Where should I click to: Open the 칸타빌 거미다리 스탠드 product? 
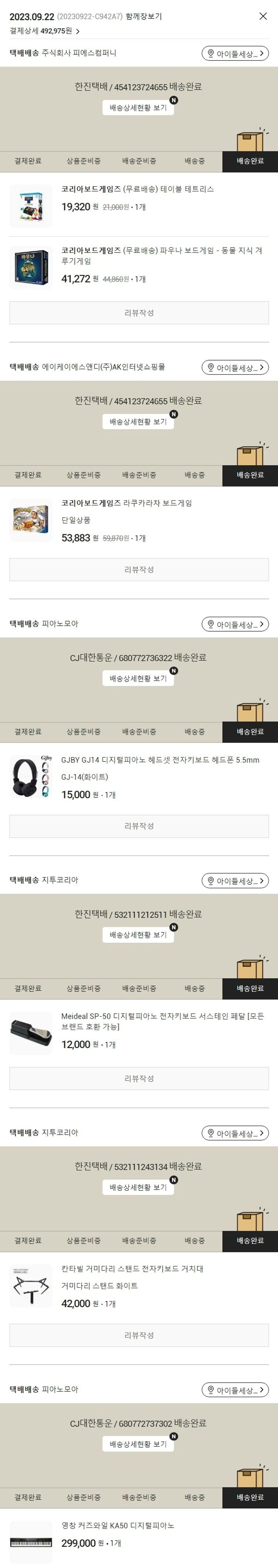(132, 1268)
